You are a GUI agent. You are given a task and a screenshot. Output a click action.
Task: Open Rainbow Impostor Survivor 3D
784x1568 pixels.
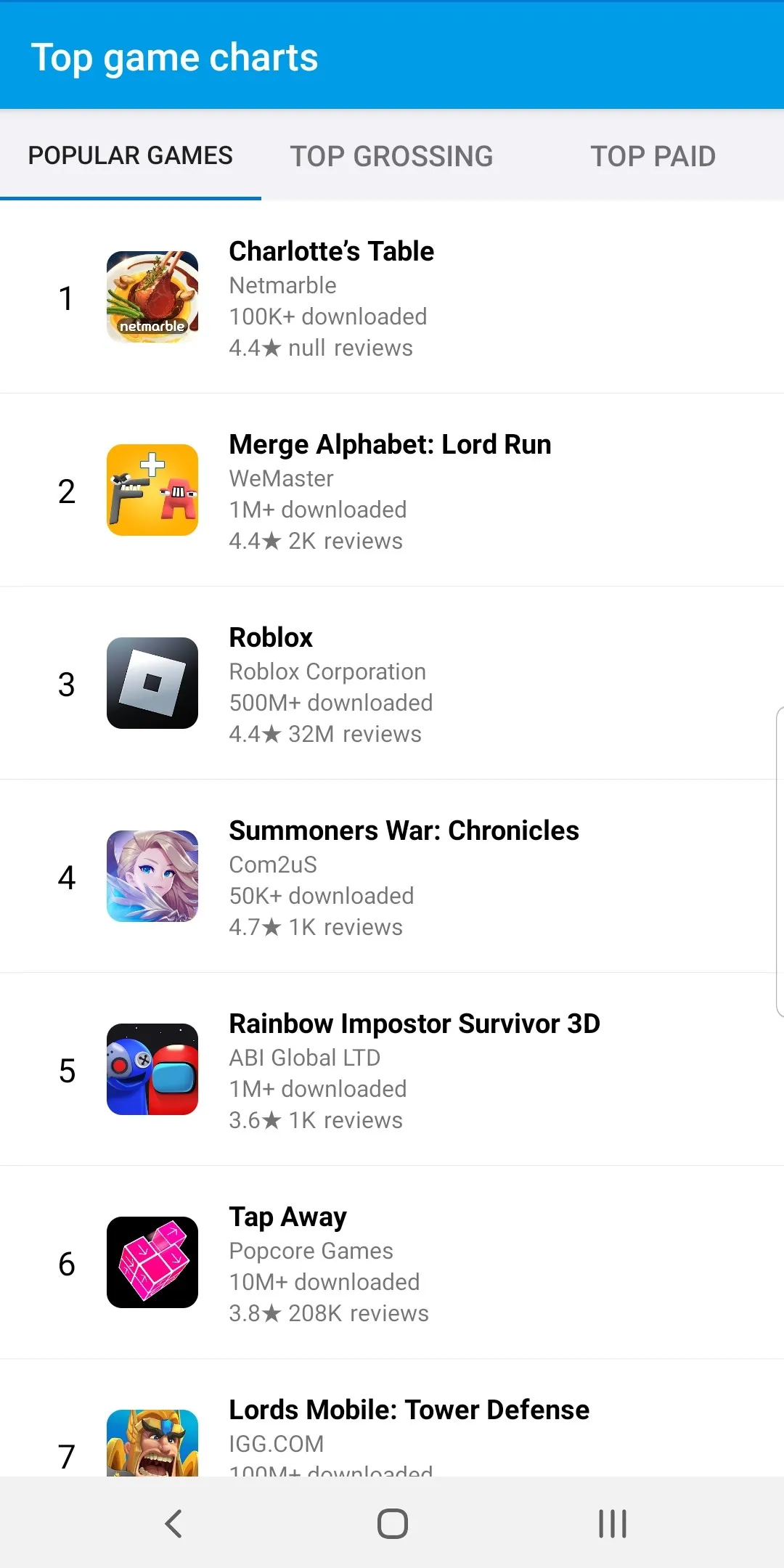(392, 1069)
